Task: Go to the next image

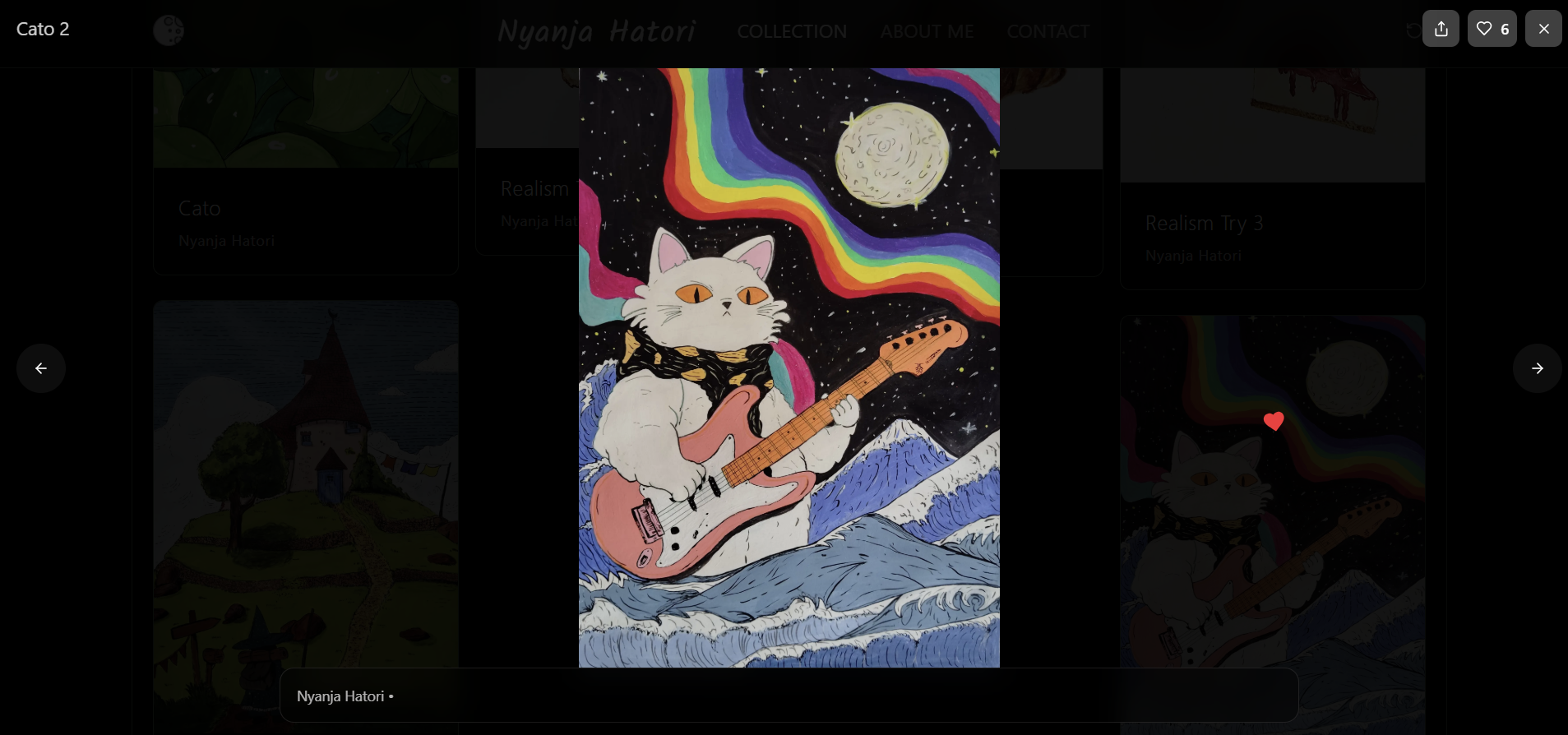Action: click(x=1537, y=368)
